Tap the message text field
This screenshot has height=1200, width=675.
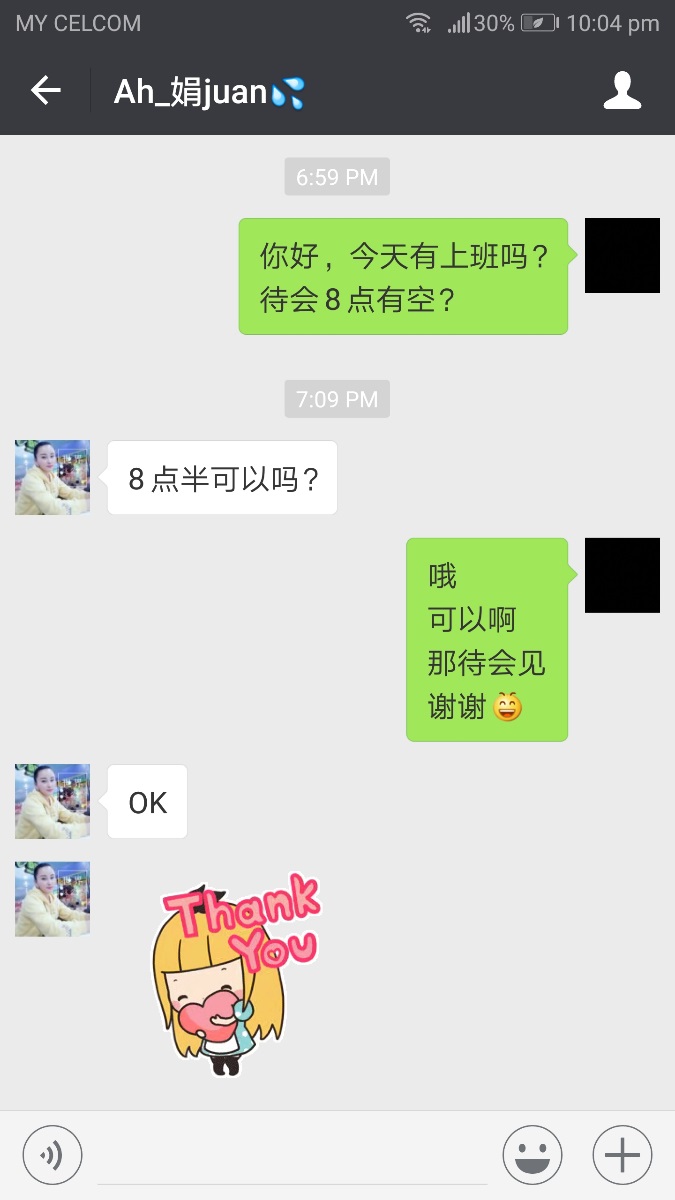292,1156
